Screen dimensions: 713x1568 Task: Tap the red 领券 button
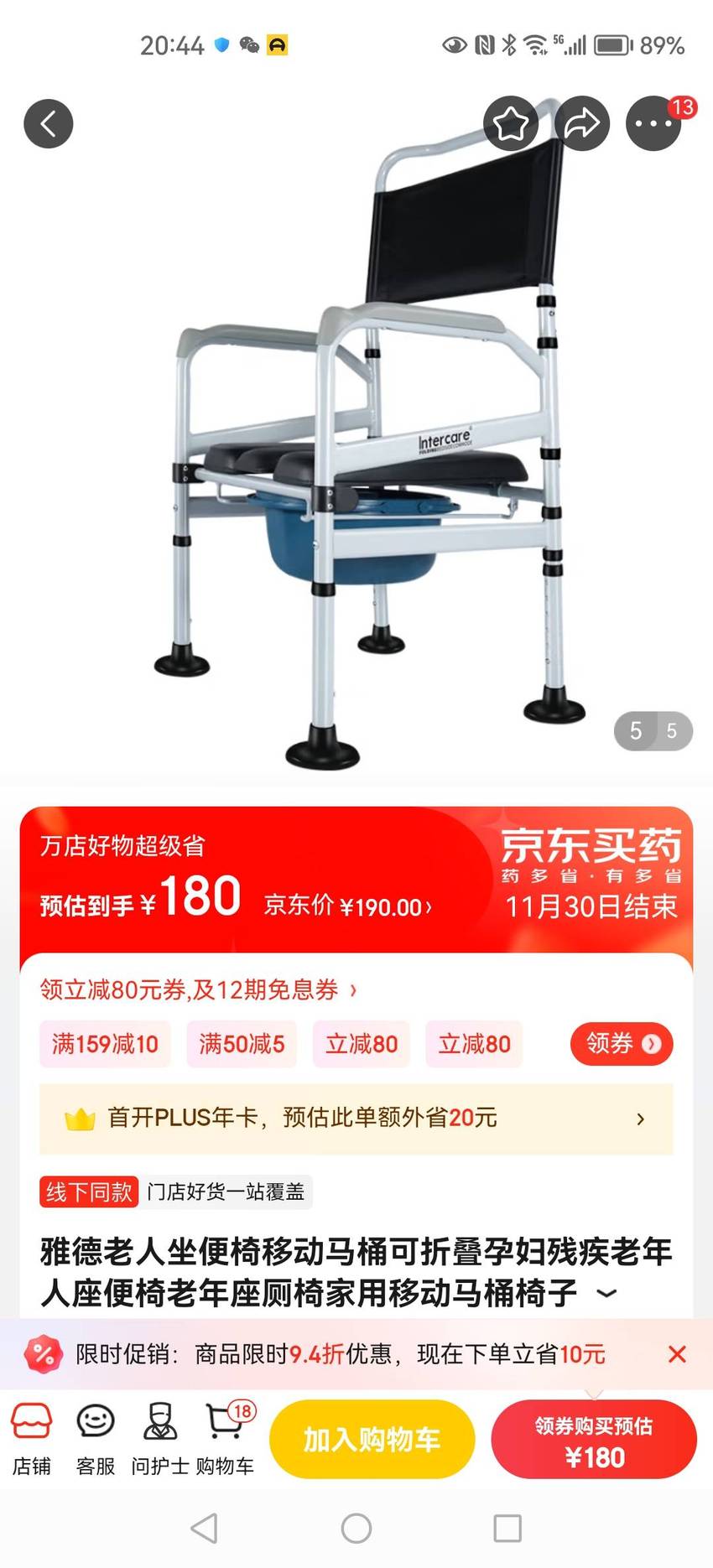click(622, 1044)
